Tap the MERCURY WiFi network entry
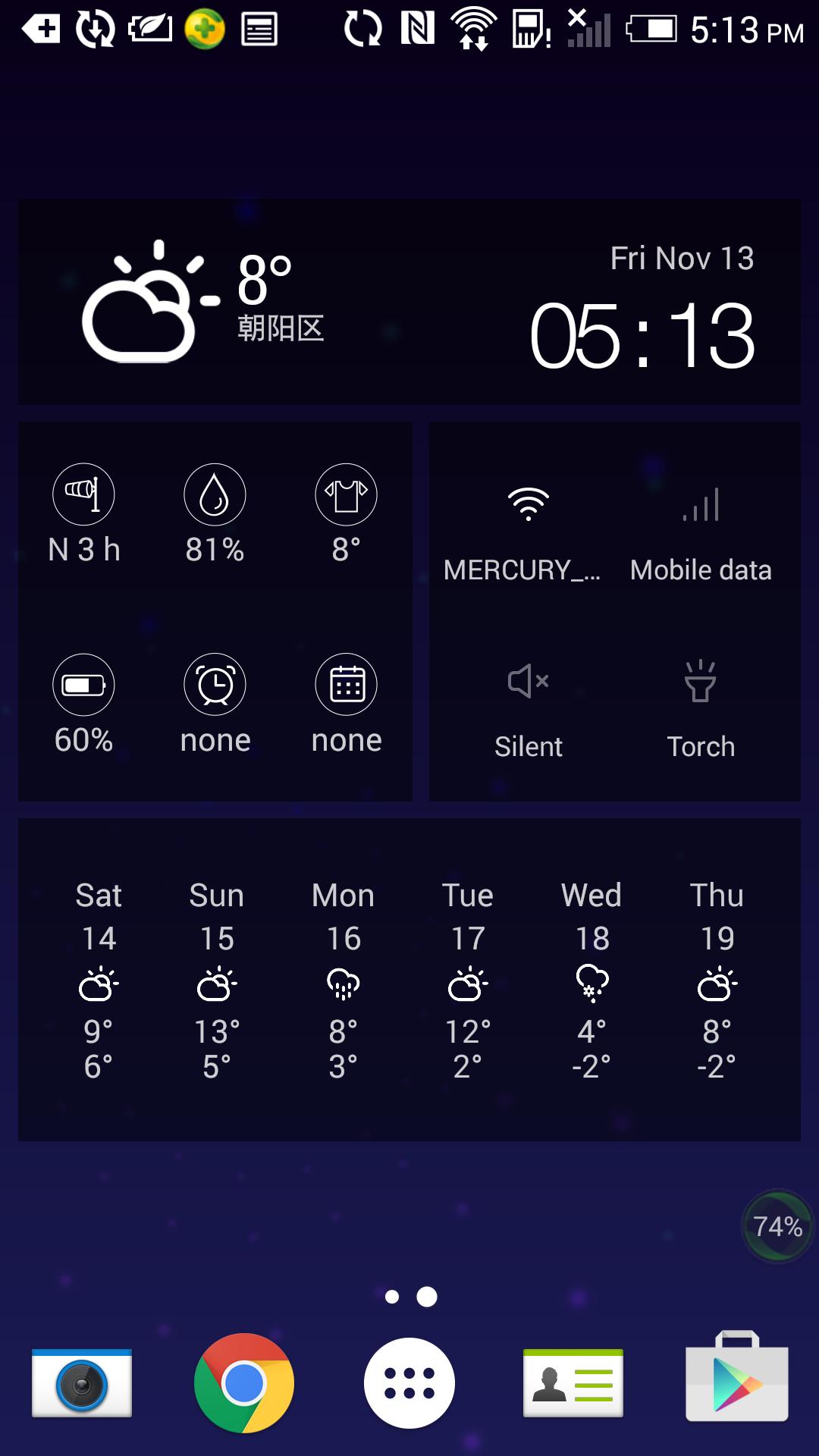 point(527,531)
